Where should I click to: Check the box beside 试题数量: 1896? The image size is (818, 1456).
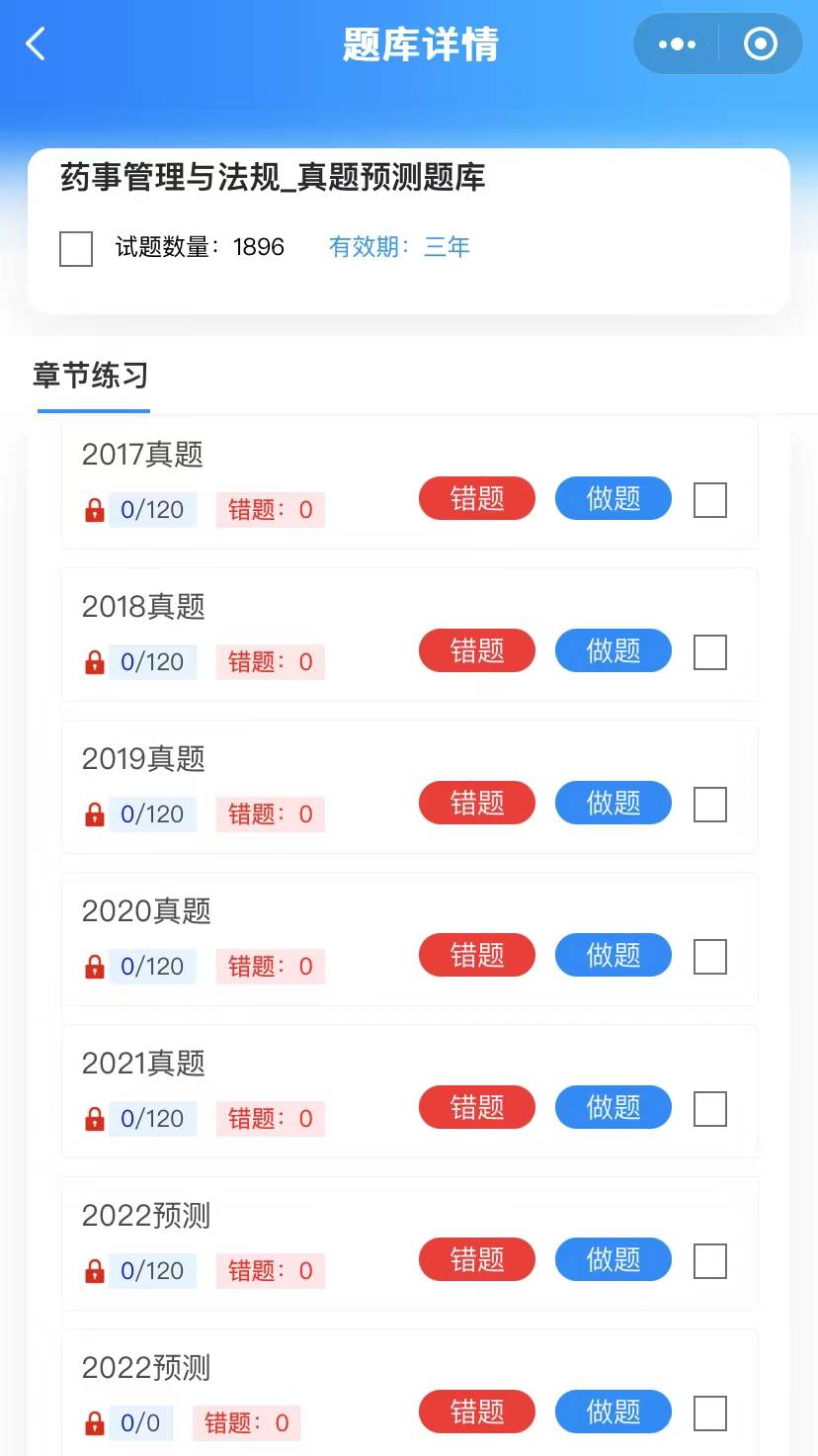point(76,250)
